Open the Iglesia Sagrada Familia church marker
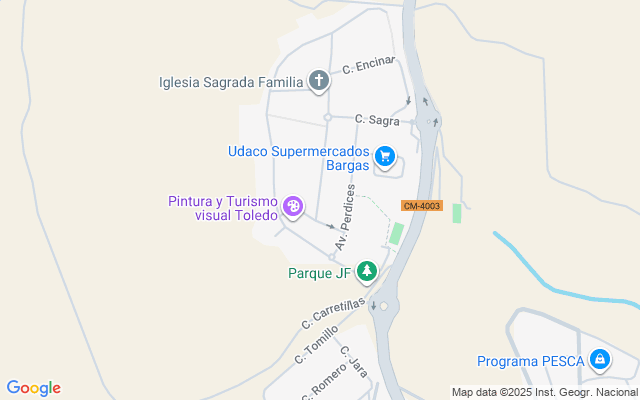Screen dimensions: 640x400 pos(319,82)
